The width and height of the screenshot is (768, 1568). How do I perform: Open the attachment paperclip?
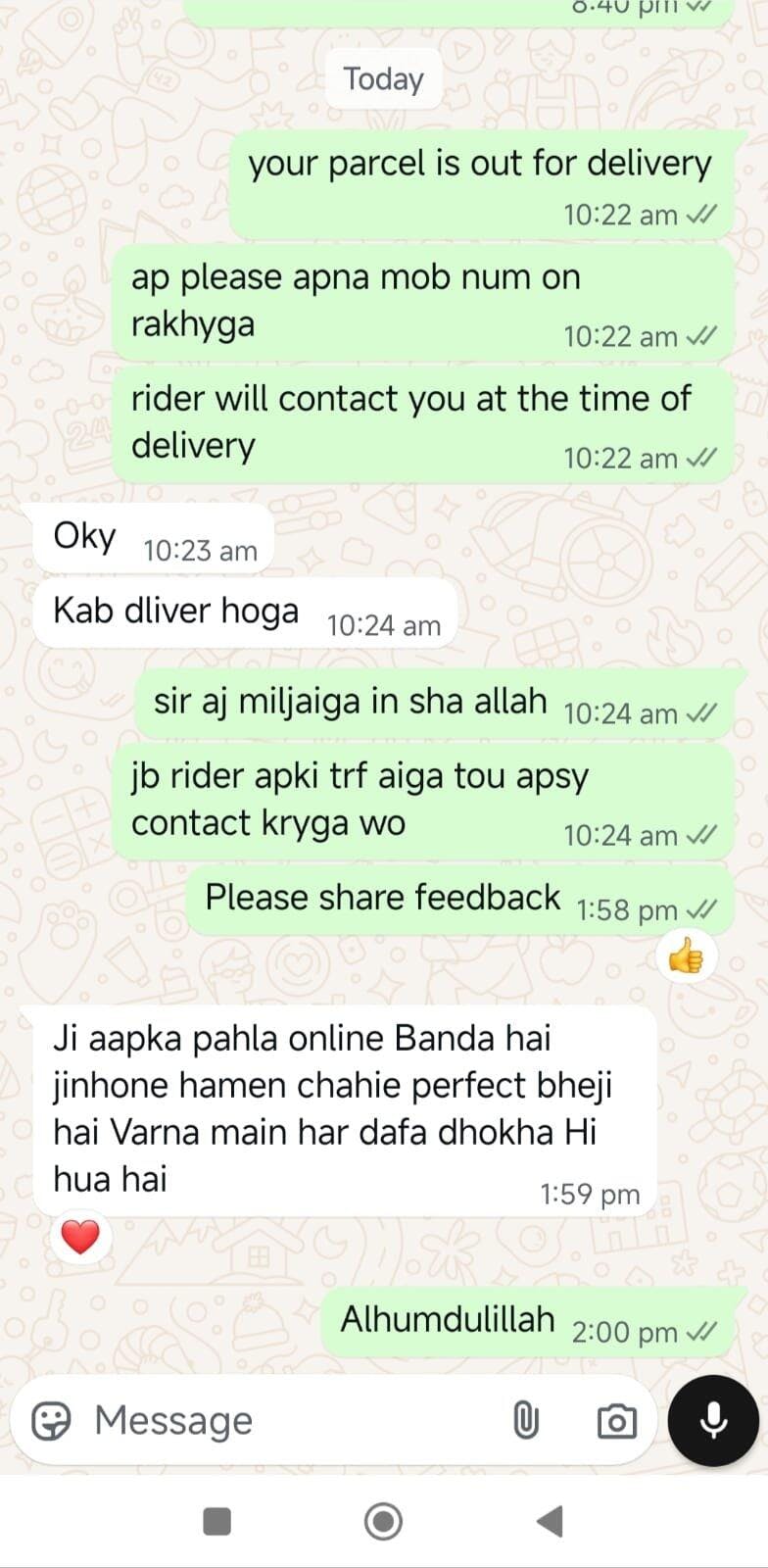[x=526, y=1420]
